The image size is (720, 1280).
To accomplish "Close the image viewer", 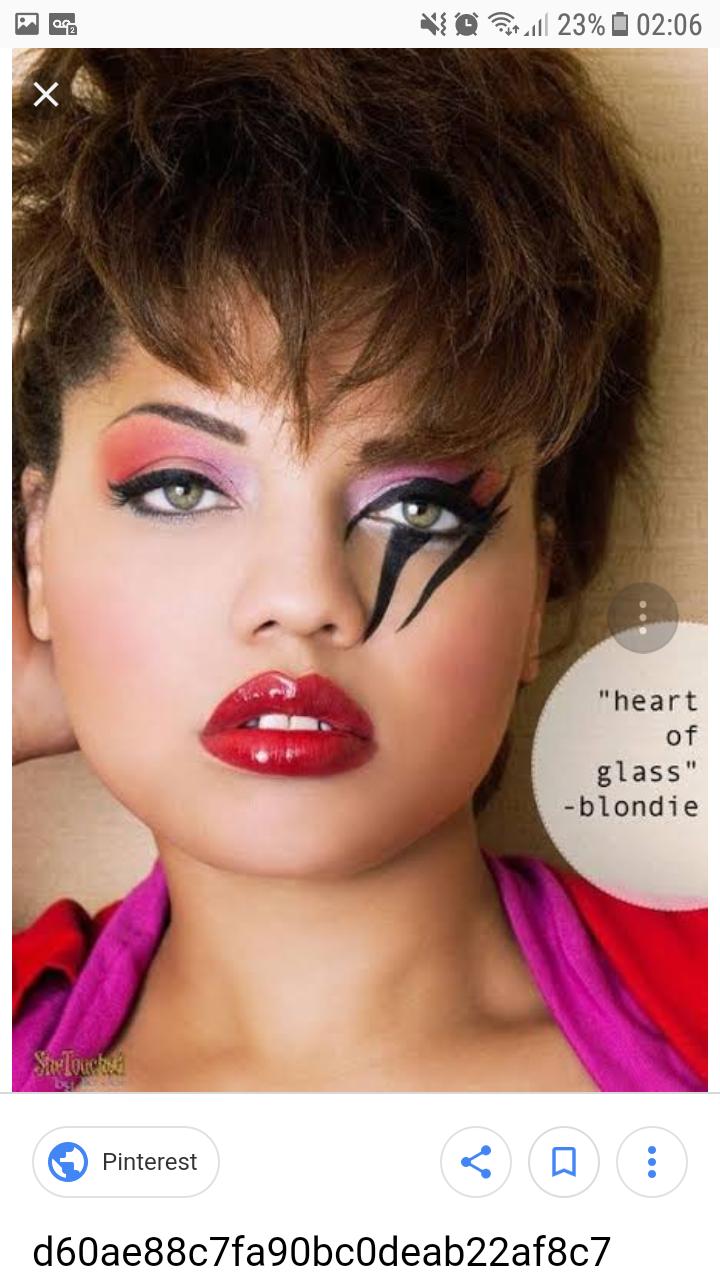I will (46, 94).
